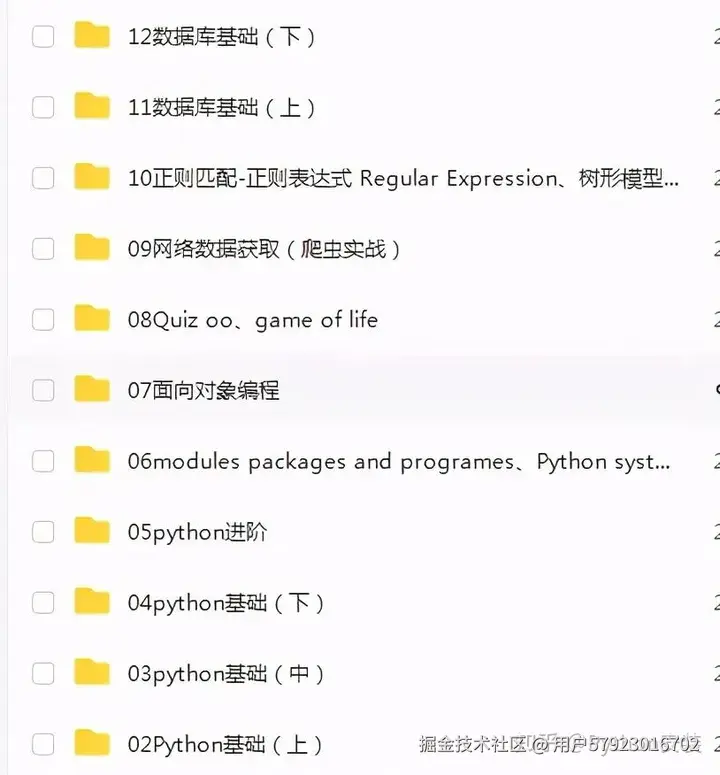Open the 05python进阶 folder
Screen dimensions: 720x775
click(x=197, y=532)
